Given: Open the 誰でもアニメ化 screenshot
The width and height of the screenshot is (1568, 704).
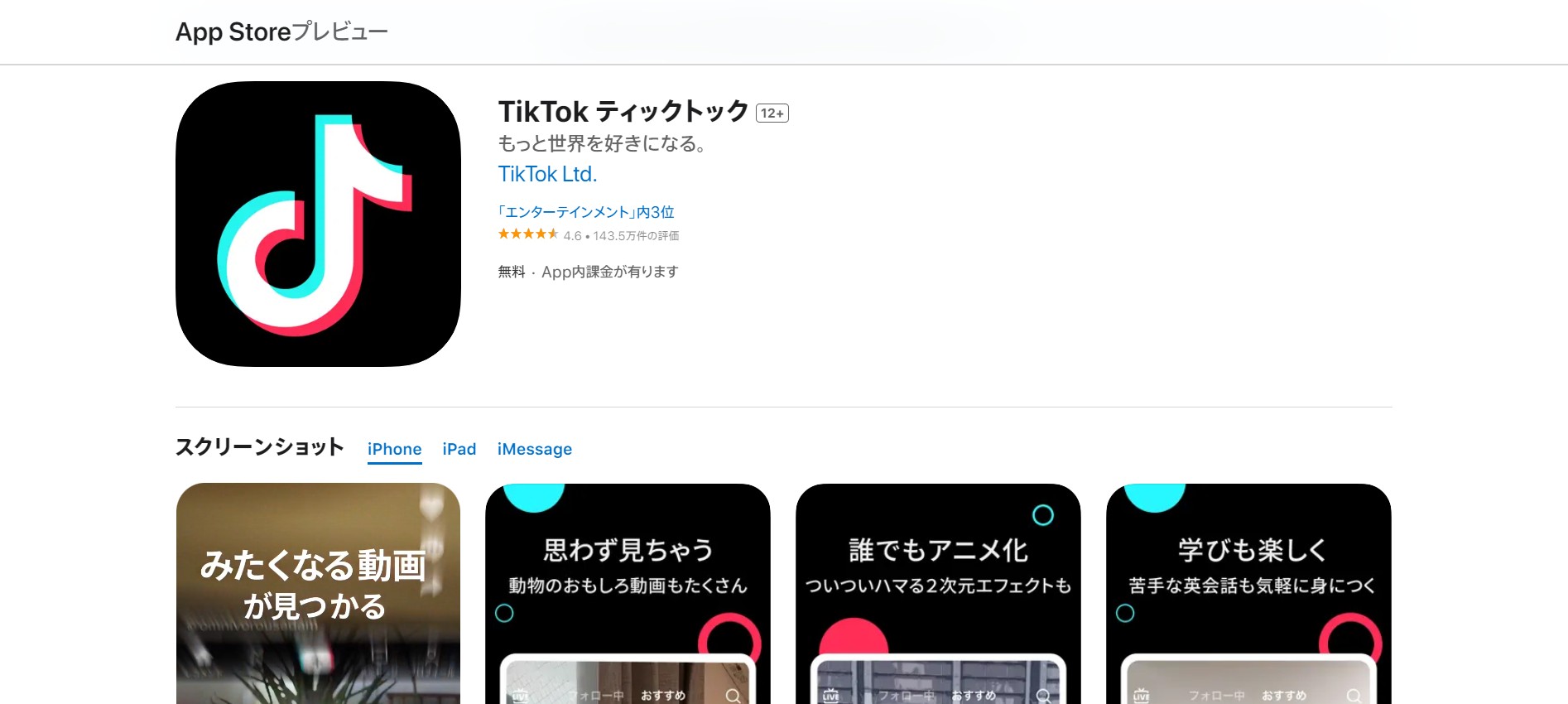Looking at the screenshot, I should point(938,593).
